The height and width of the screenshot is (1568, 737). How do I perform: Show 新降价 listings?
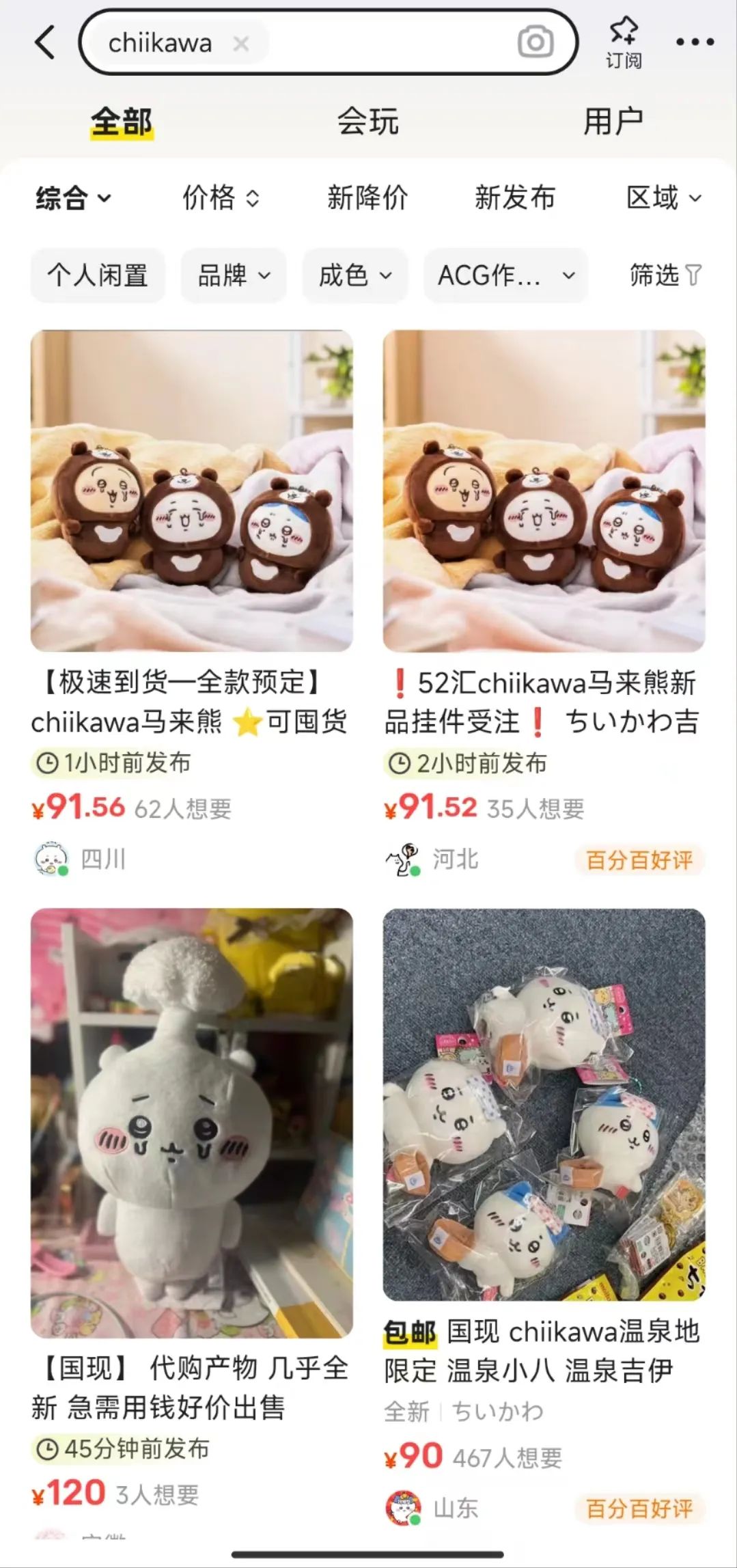click(367, 198)
